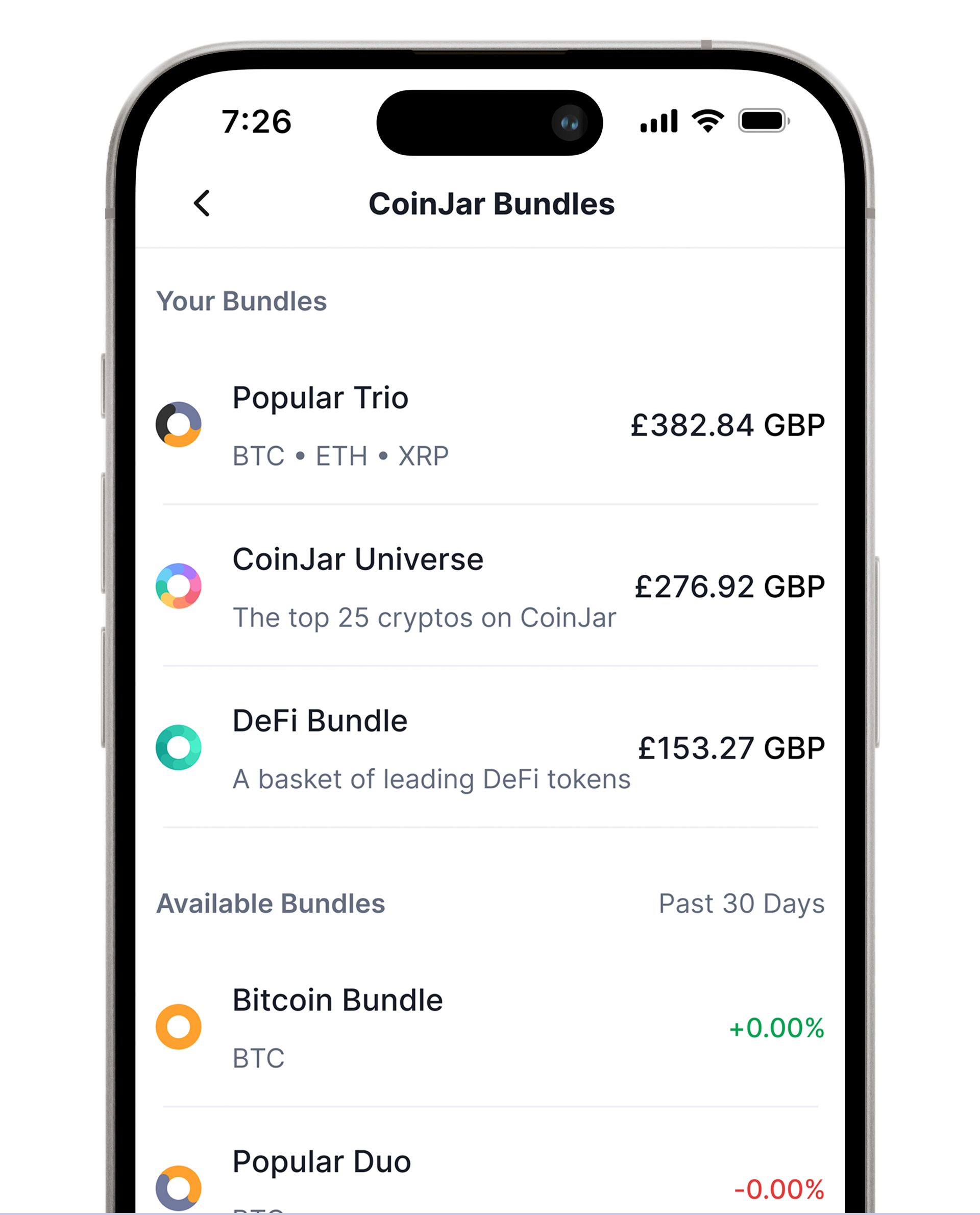Tap the Your Bundles section header
Screen dimensions: 980x1215
(x=242, y=301)
